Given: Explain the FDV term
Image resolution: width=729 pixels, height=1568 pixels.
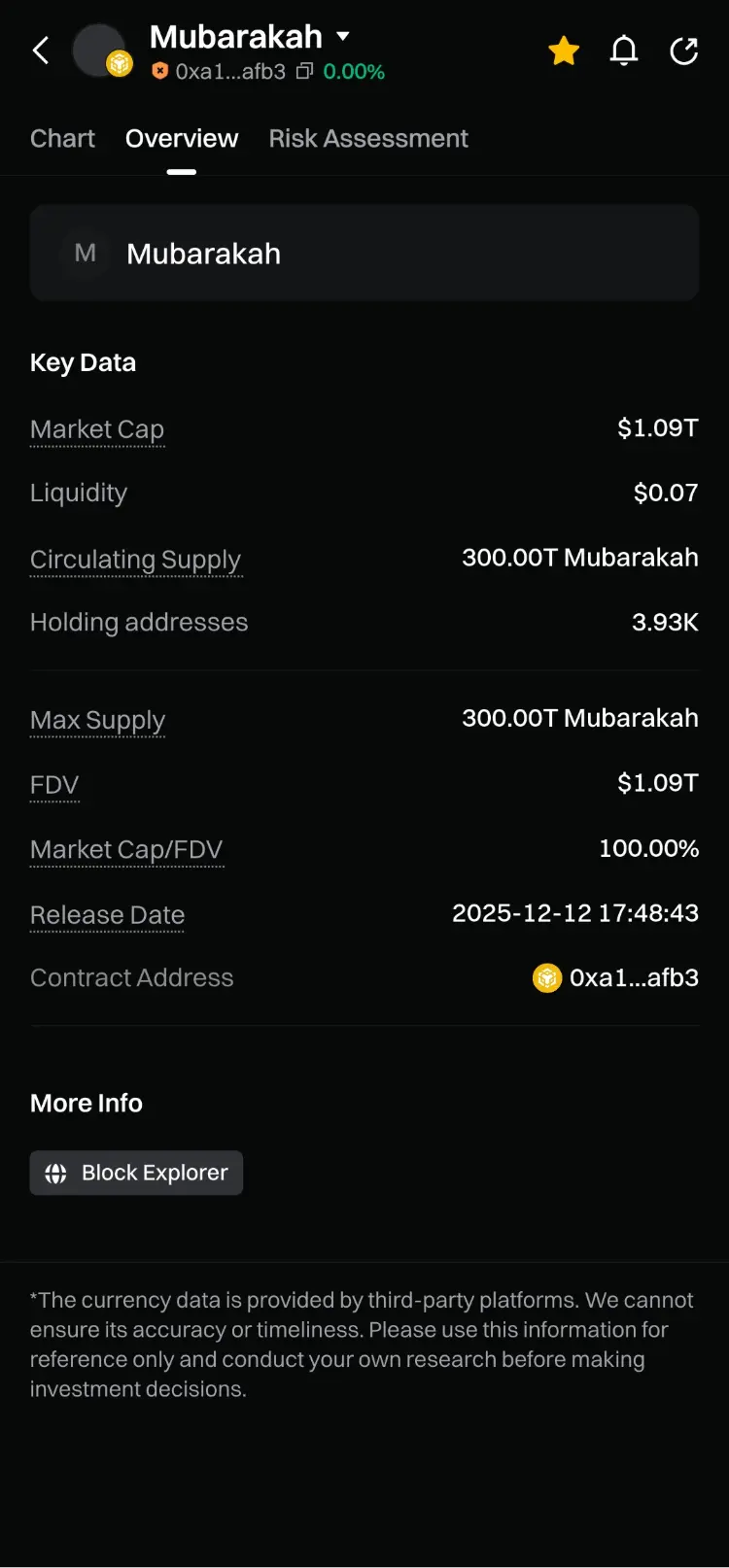Looking at the screenshot, I should coord(54,785).
